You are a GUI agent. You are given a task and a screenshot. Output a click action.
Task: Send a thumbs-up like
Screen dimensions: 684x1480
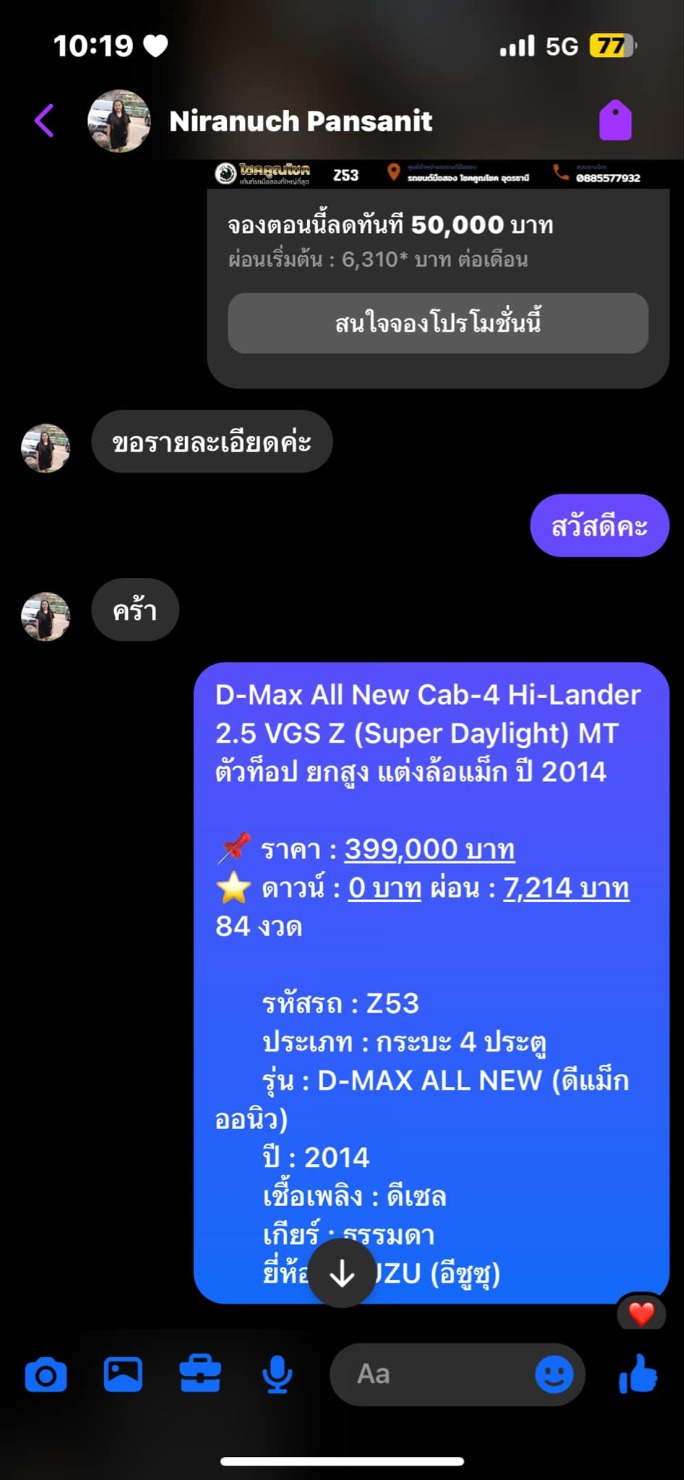click(x=638, y=1375)
